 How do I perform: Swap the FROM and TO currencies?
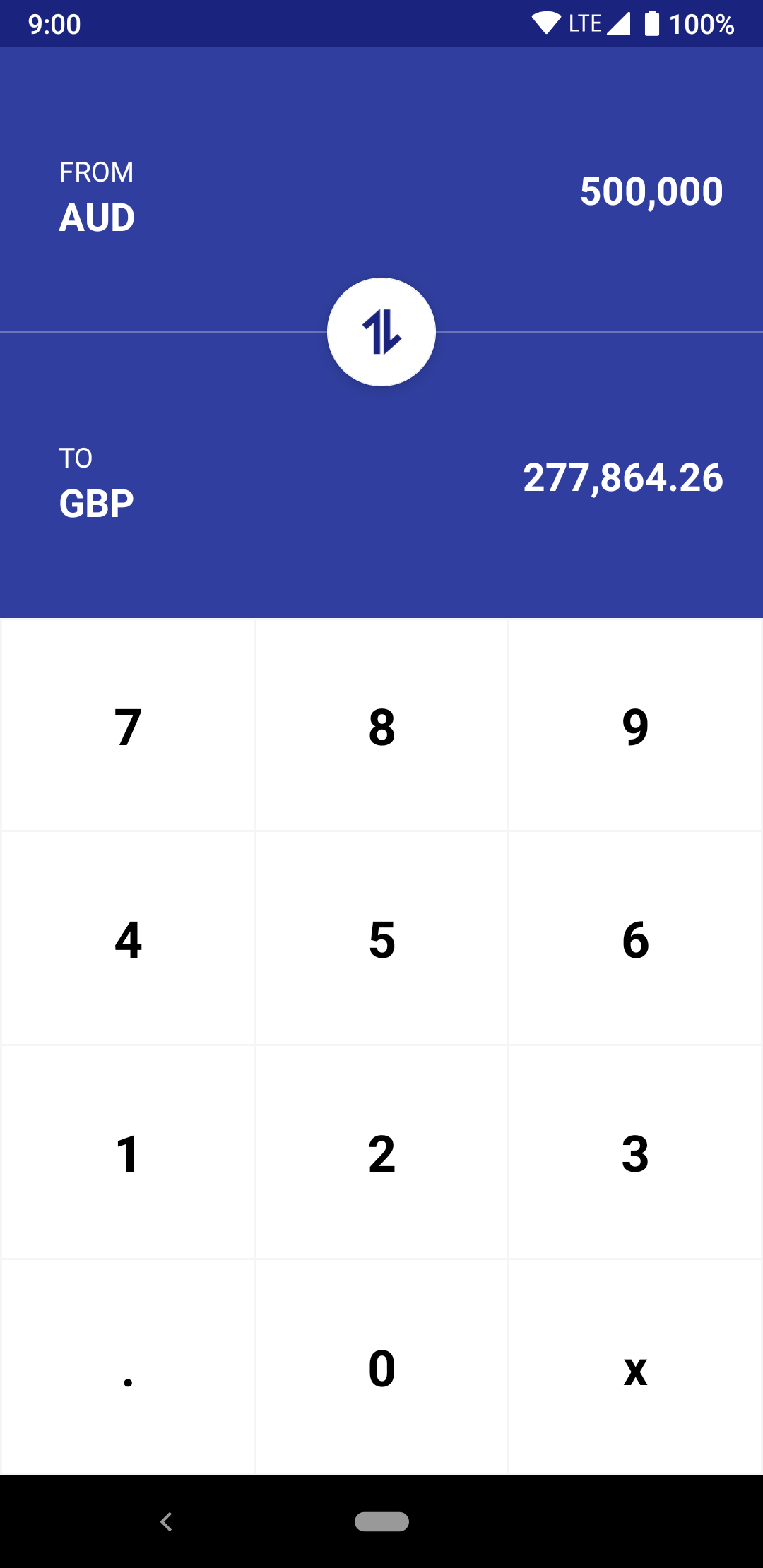click(381, 332)
